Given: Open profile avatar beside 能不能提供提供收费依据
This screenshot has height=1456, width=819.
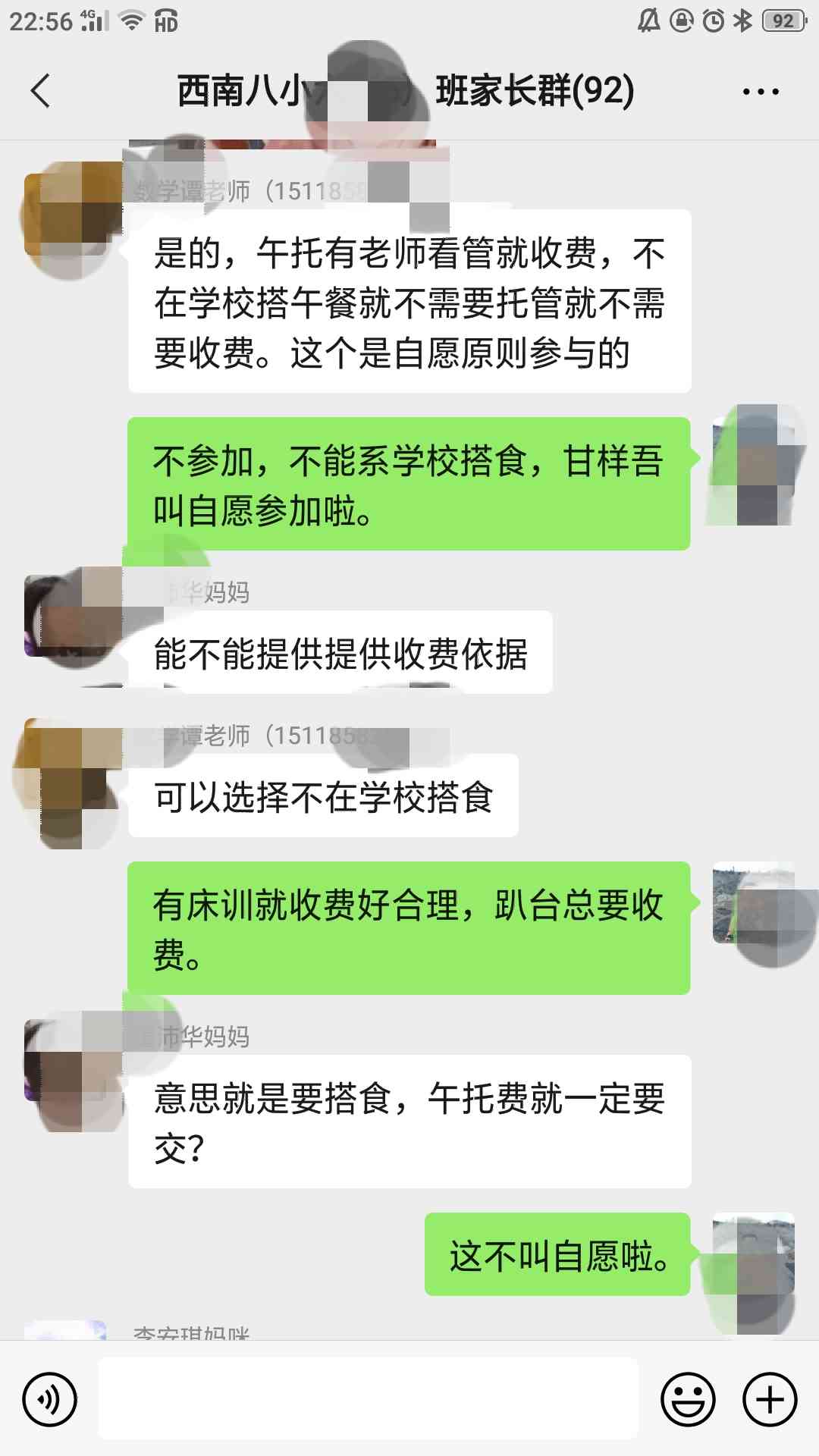Looking at the screenshot, I should [x=64, y=616].
